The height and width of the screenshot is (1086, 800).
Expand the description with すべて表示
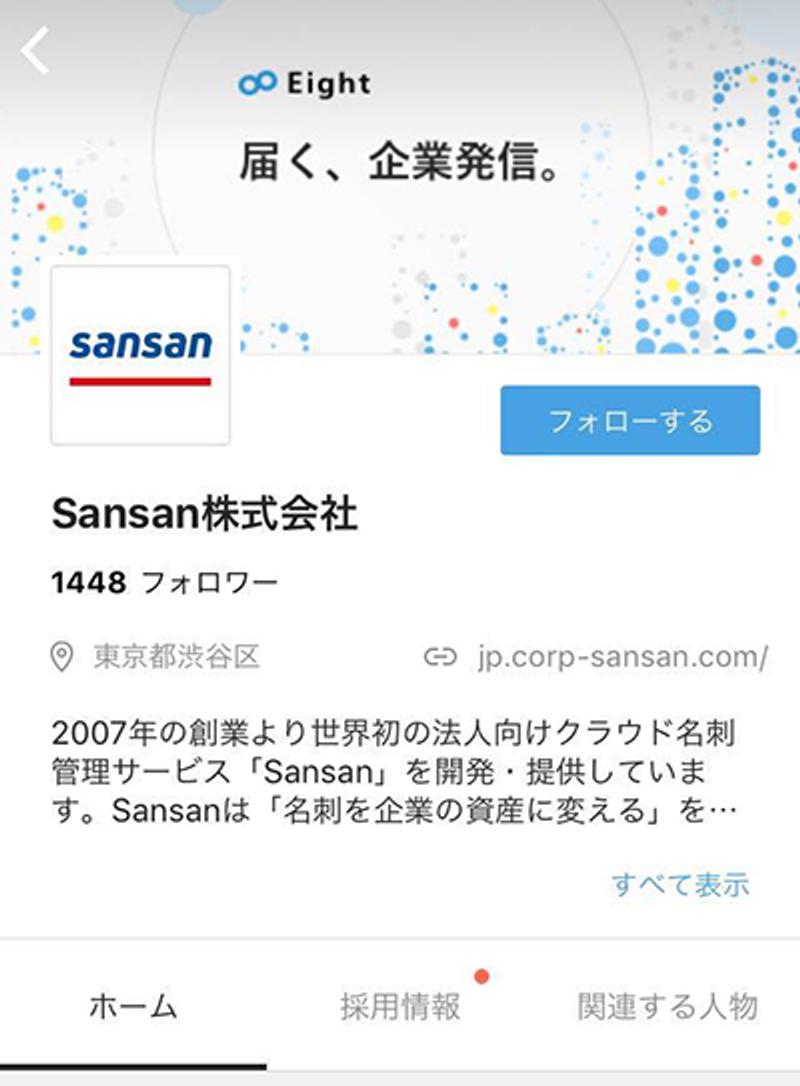pos(680,884)
